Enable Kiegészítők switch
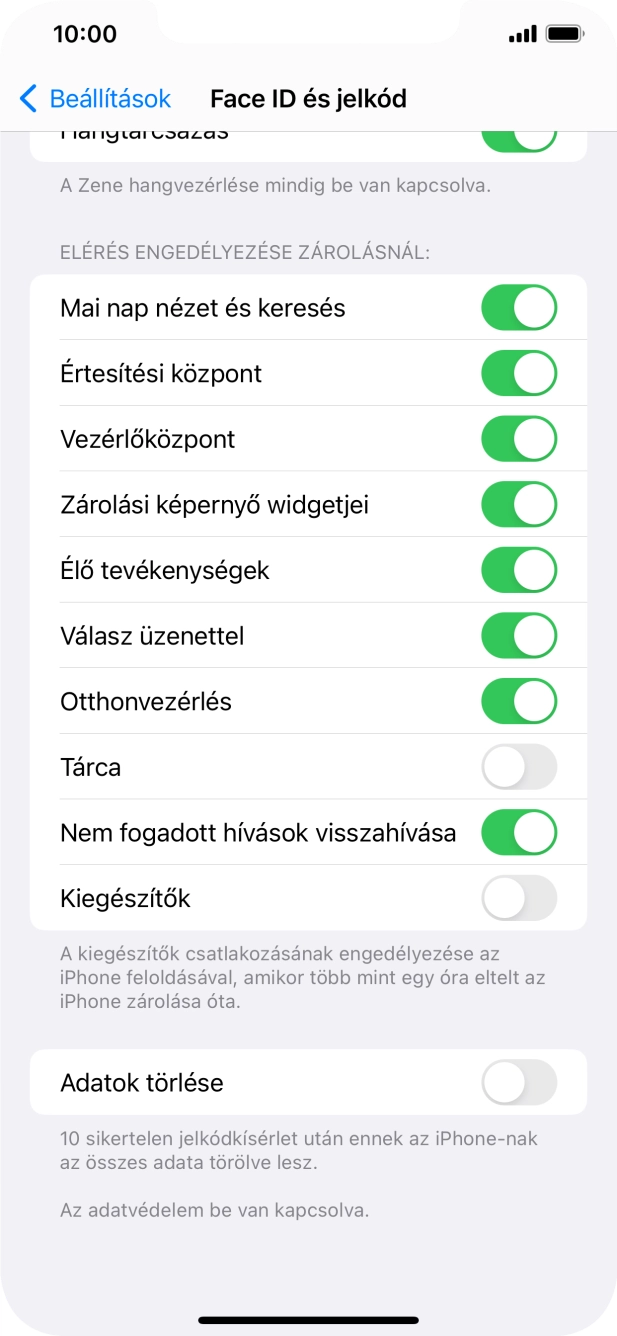Image resolution: width=617 pixels, height=1336 pixels. pyautogui.click(x=518, y=898)
